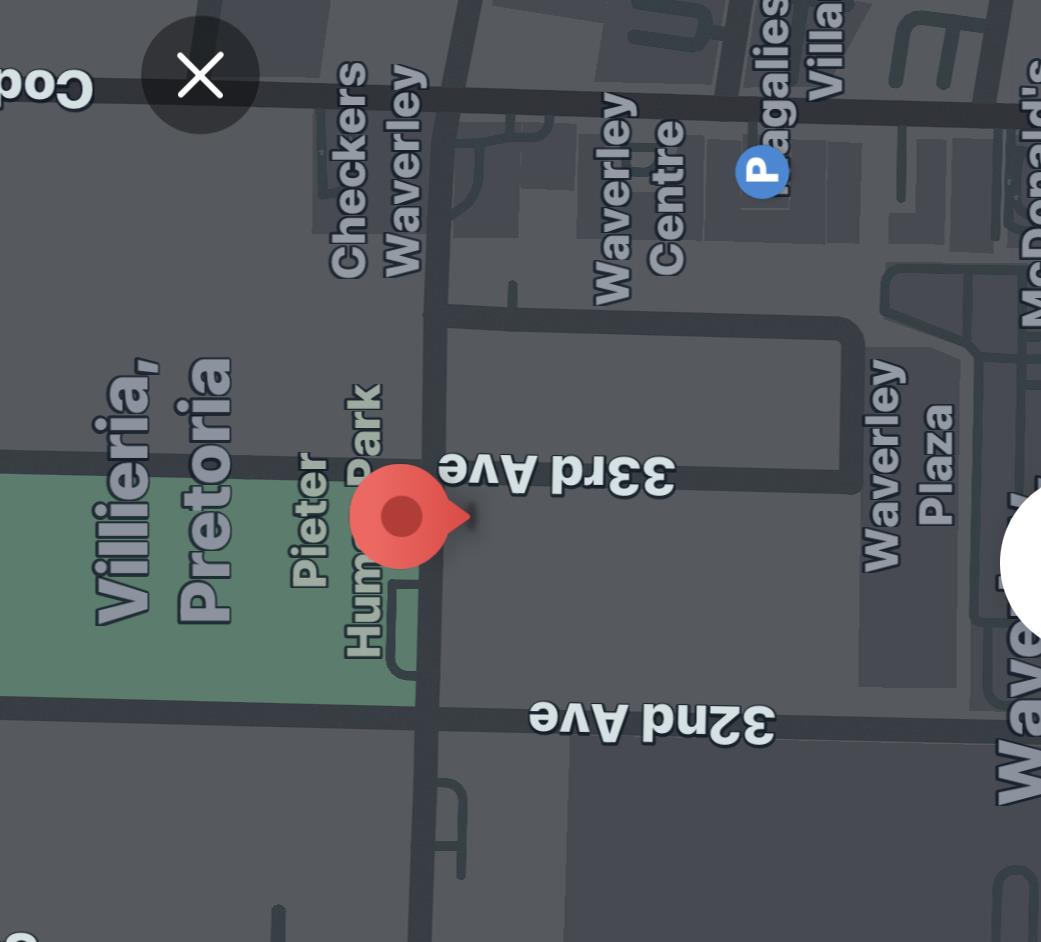Open the blue parking marker near Waverley Centre
The height and width of the screenshot is (942, 1041).
click(762, 172)
